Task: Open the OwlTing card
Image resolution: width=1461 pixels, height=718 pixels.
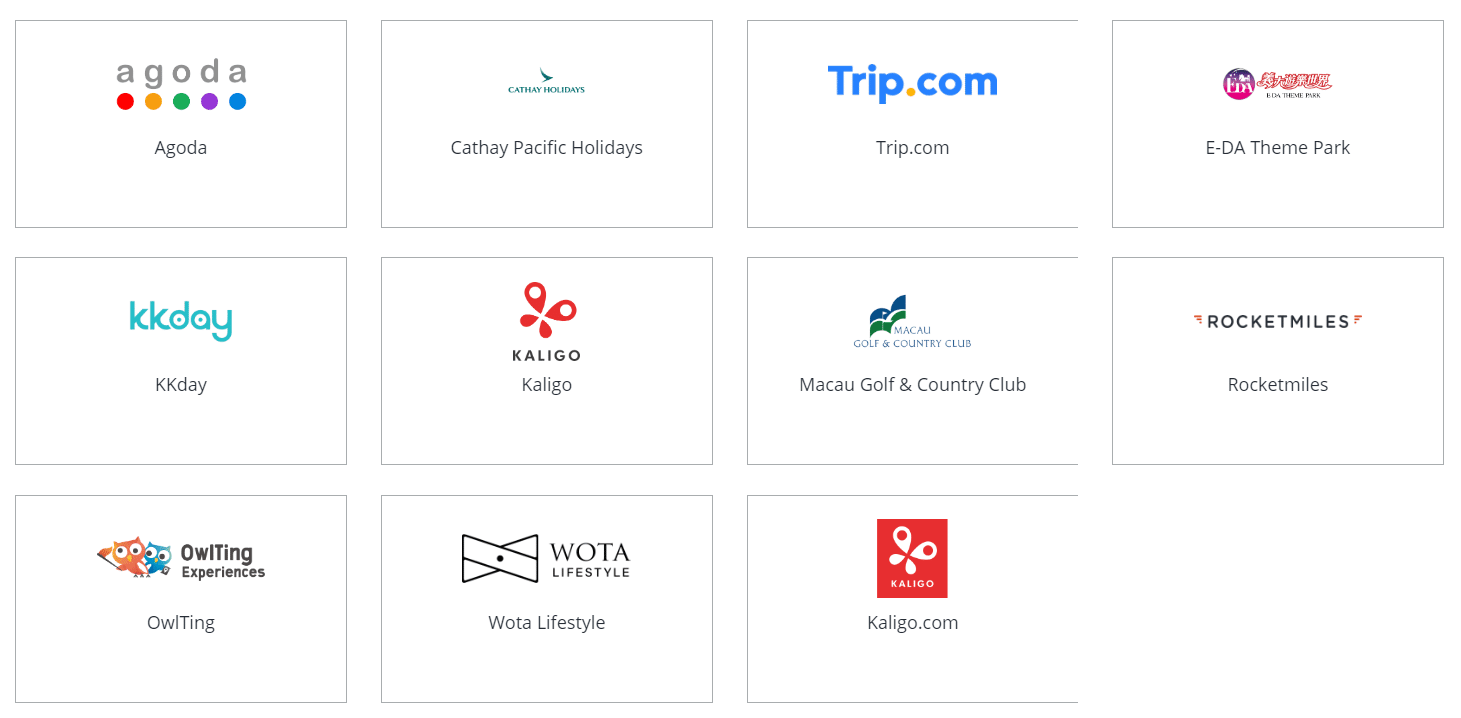Action: (x=181, y=598)
